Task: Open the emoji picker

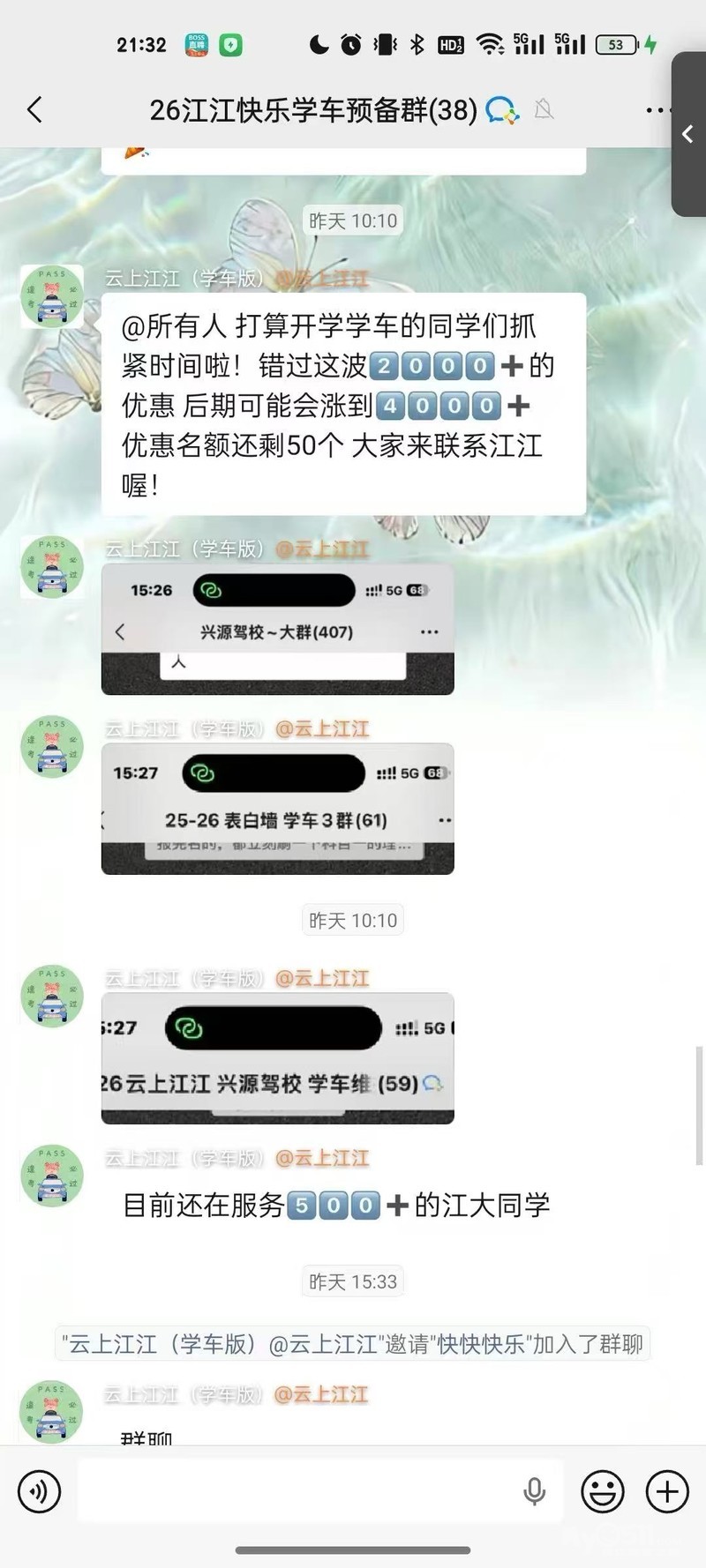Action: pos(603,1491)
